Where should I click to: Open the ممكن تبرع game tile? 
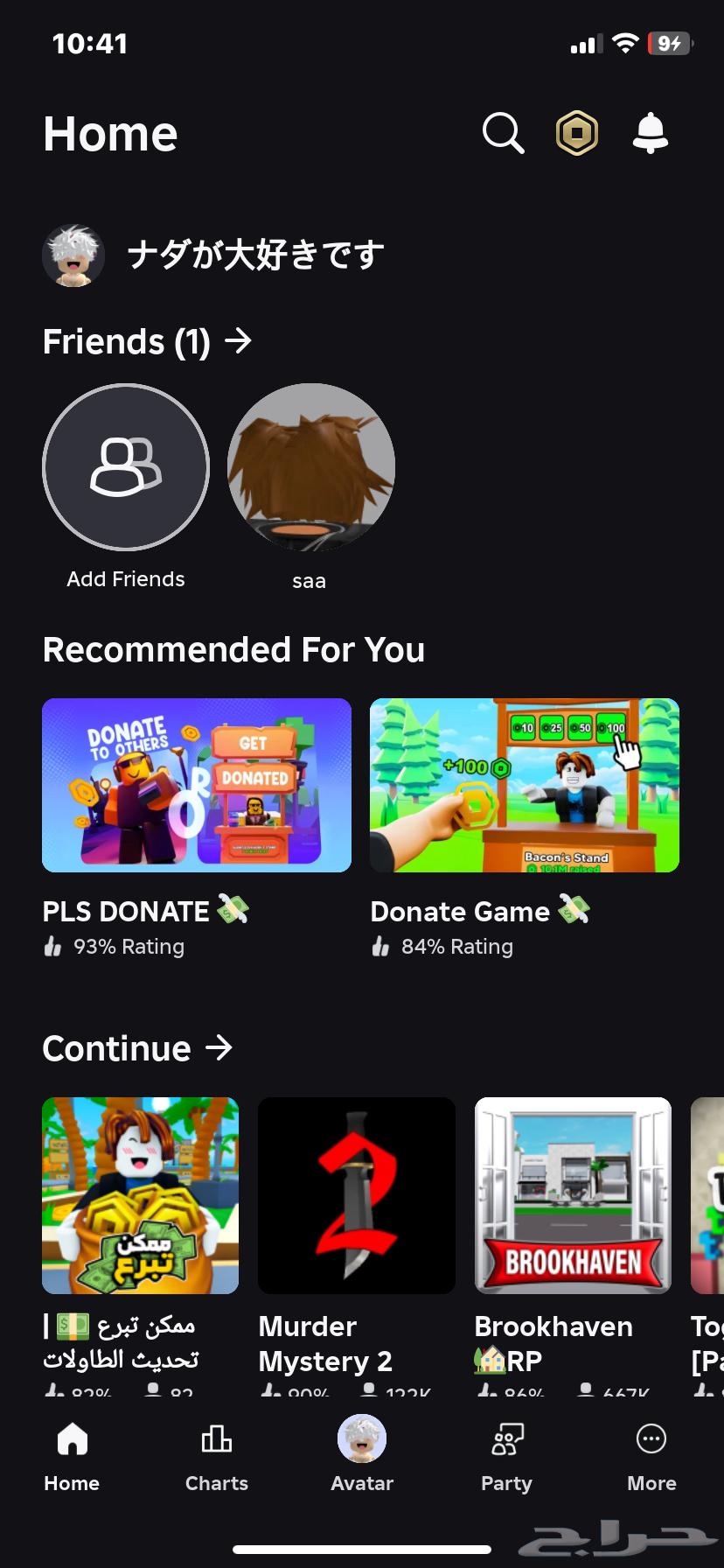[140, 1195]
